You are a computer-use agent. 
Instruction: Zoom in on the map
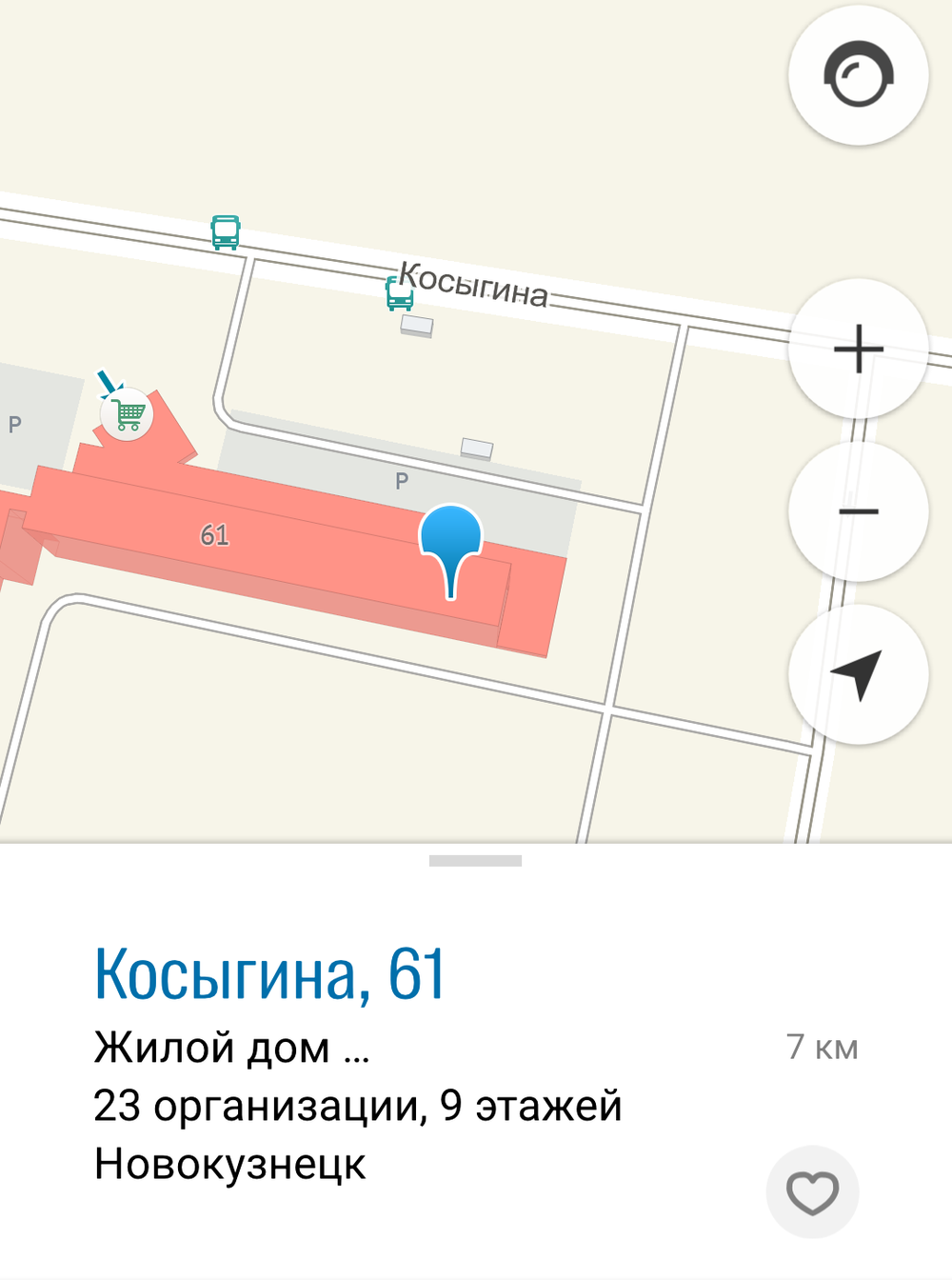click(858, 349)
